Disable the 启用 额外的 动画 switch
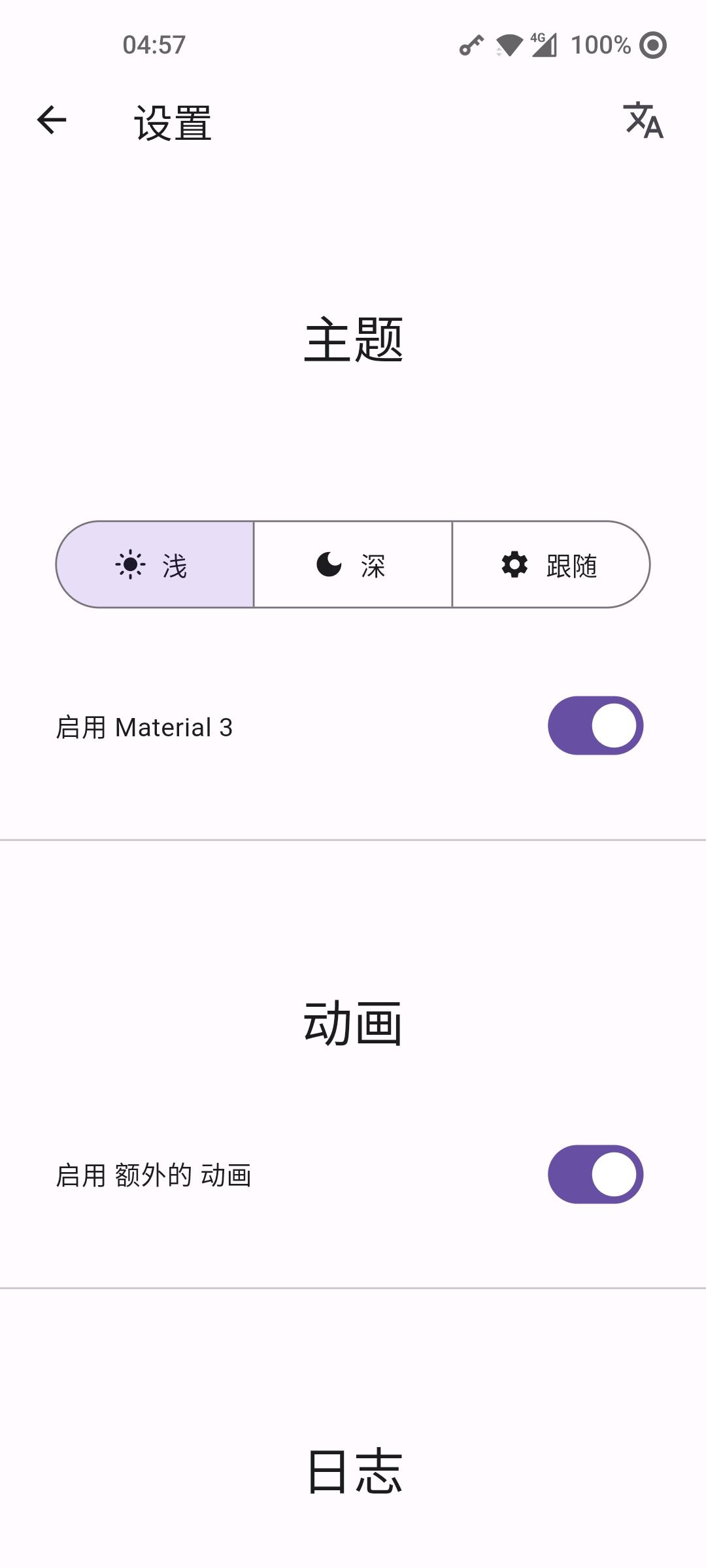Image resolution: width=706 pixels, height=1568 pixels. (x=595, y=1174)
